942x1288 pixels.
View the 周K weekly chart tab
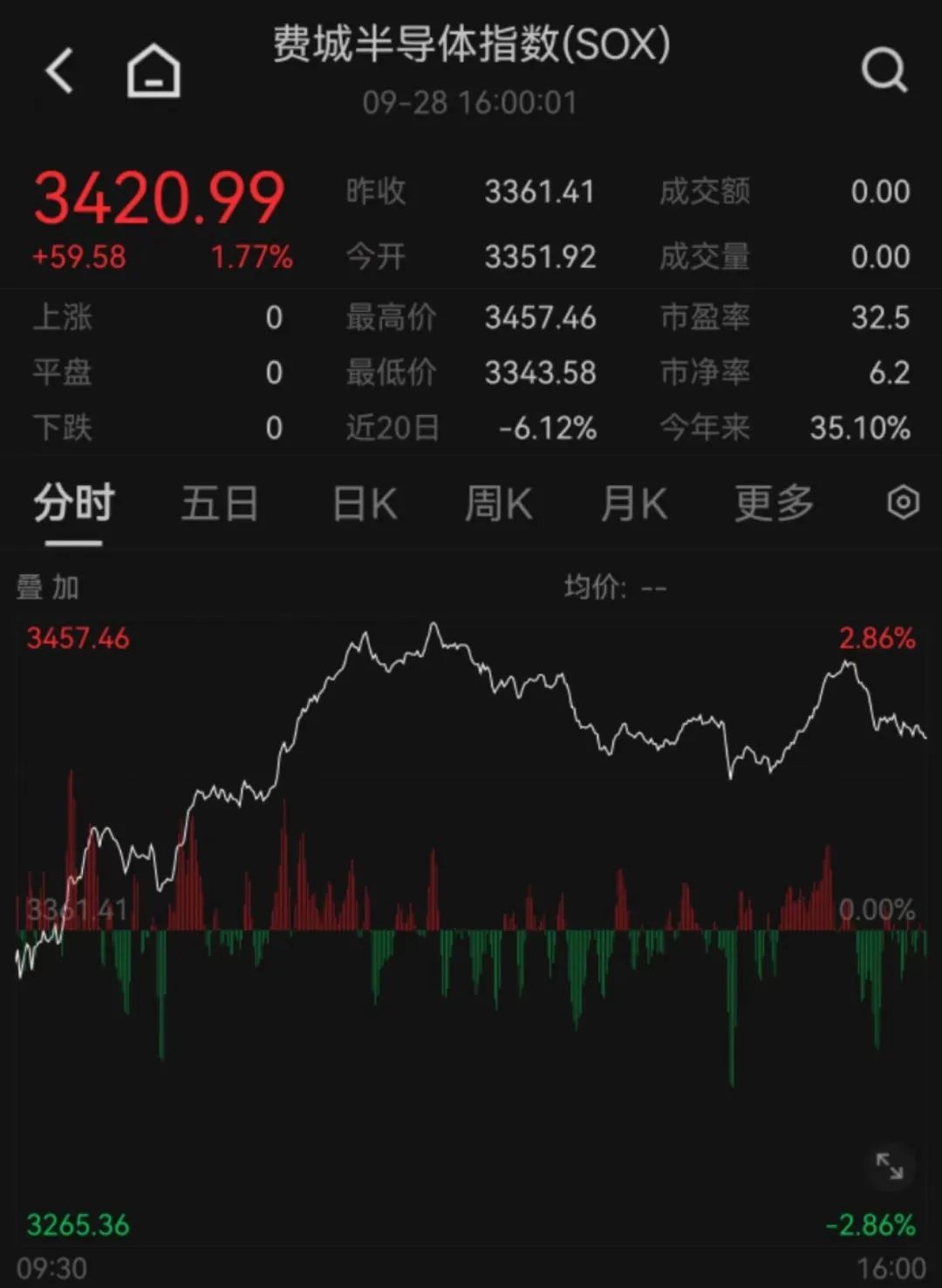[498, 504]
